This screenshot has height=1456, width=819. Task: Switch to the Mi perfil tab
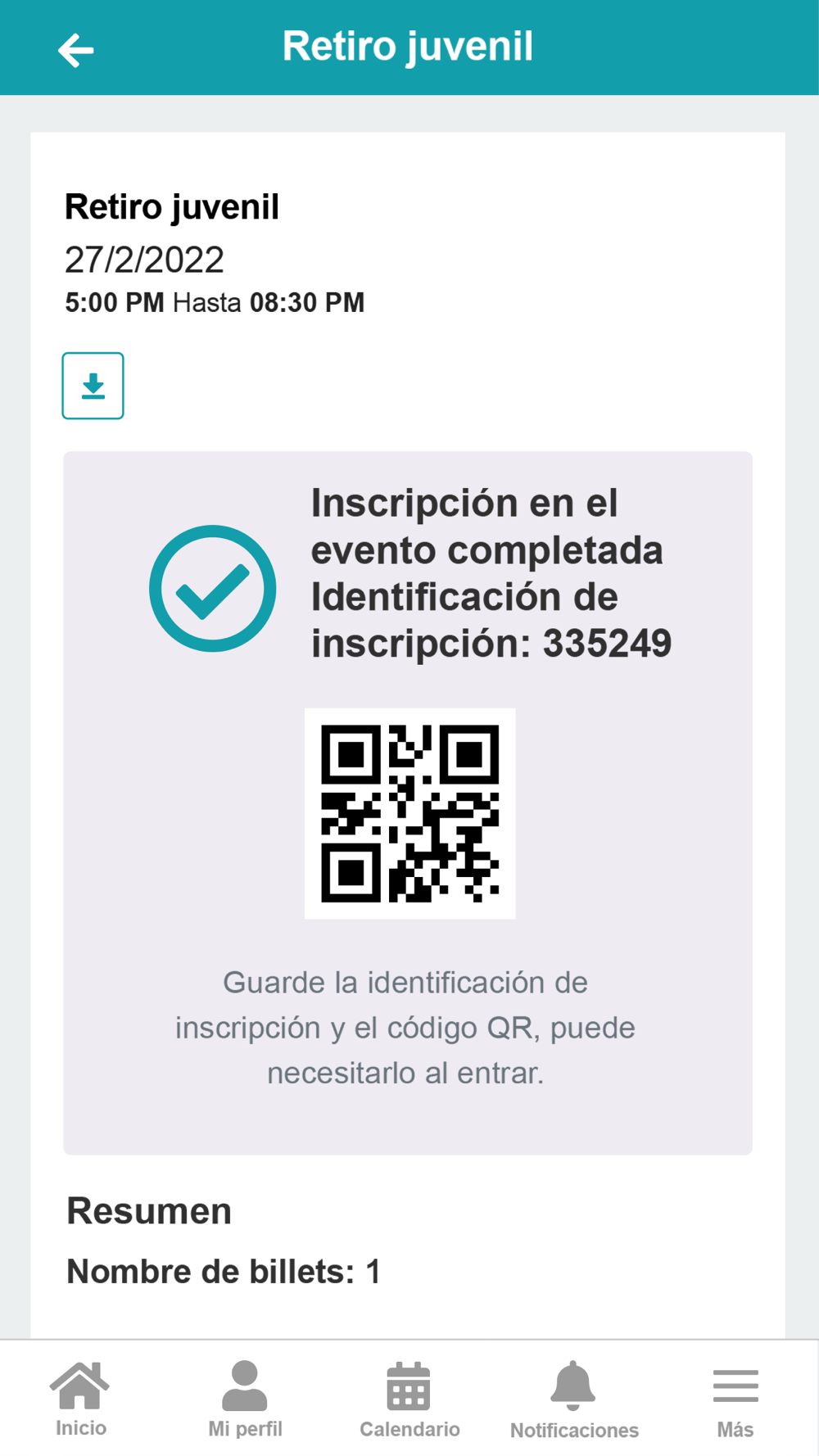click(245, 1399)
